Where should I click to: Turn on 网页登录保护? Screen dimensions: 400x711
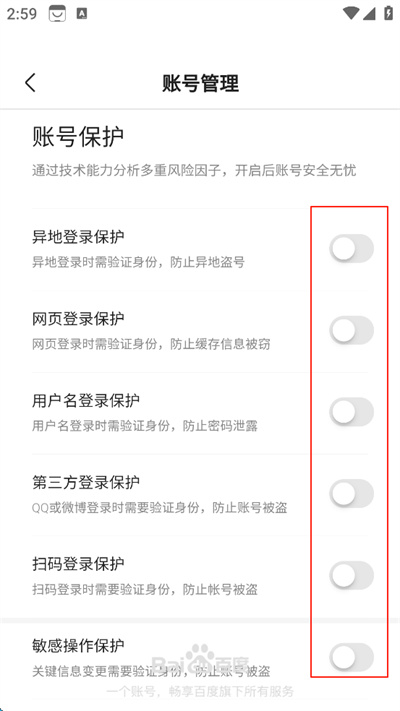(x=351, y=330)
